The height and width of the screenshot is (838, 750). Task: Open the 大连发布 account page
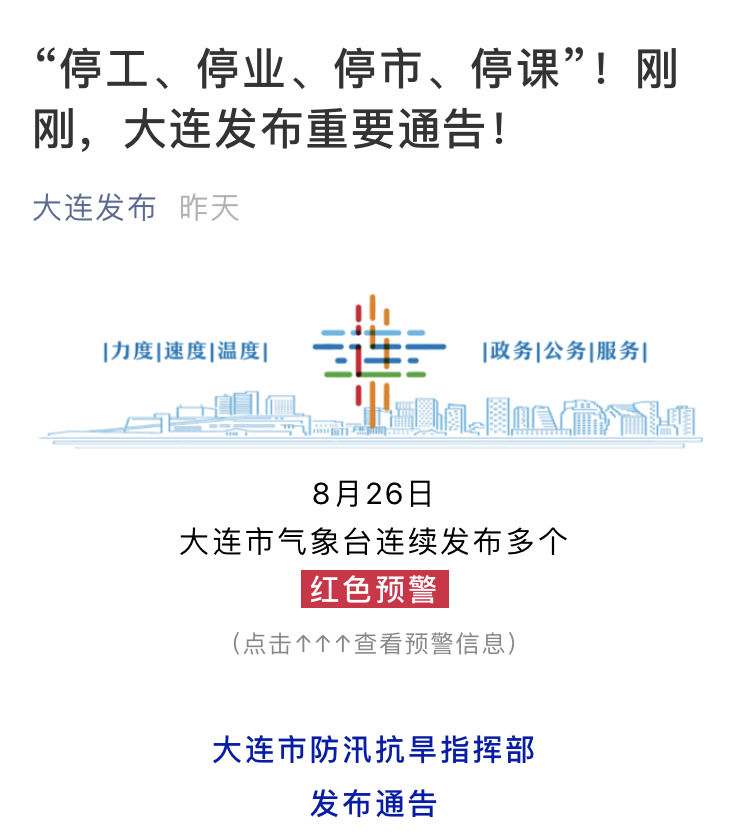click(x=94, y=208)
